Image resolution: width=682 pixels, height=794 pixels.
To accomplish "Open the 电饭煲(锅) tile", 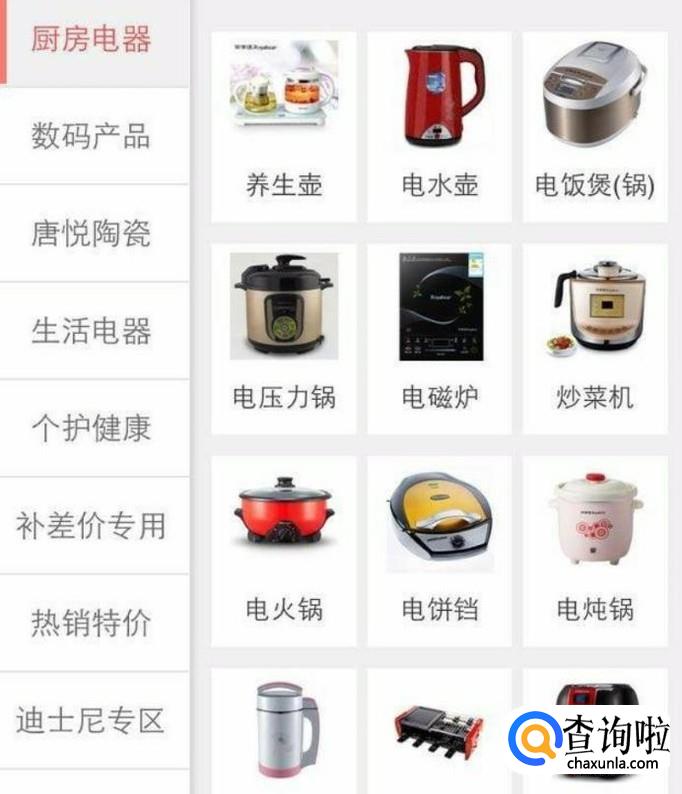I will click(x=595, y=126).
